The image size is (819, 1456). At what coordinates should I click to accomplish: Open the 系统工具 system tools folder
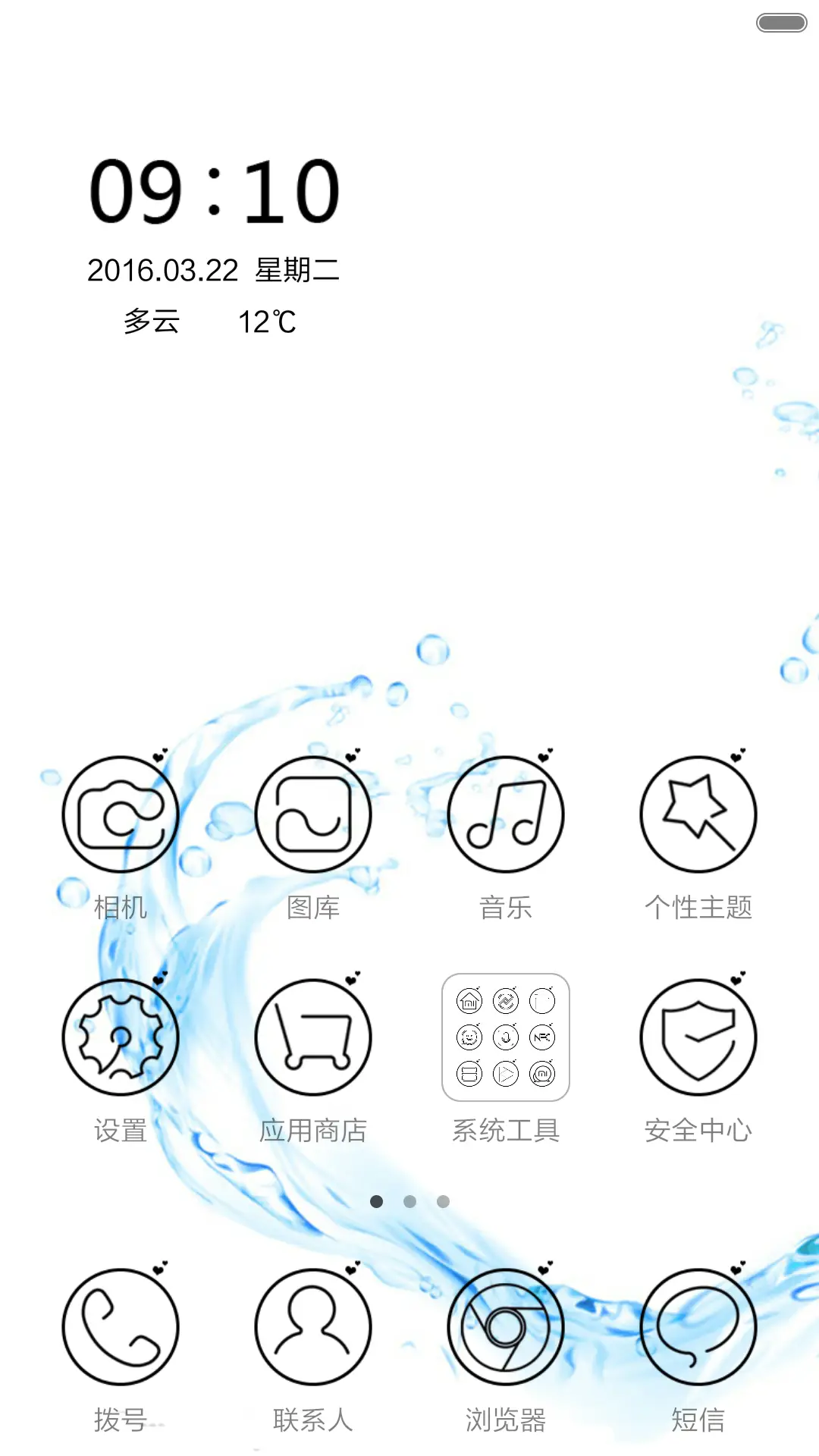click(x=506, y=1037)
